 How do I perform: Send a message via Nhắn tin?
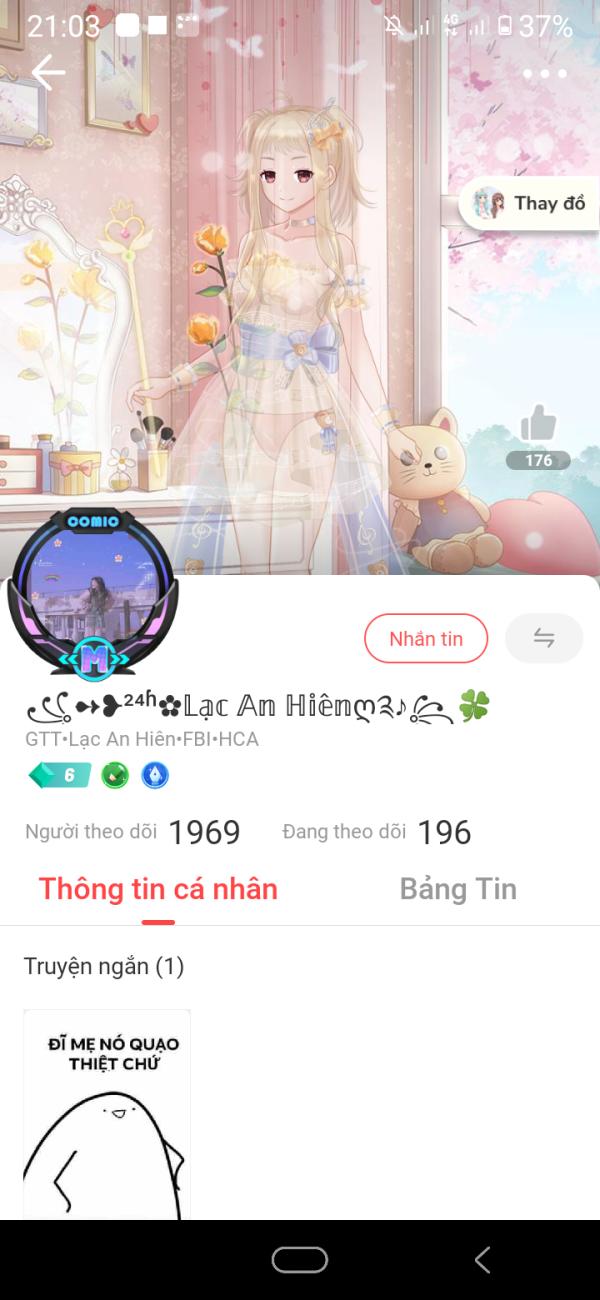426,639
